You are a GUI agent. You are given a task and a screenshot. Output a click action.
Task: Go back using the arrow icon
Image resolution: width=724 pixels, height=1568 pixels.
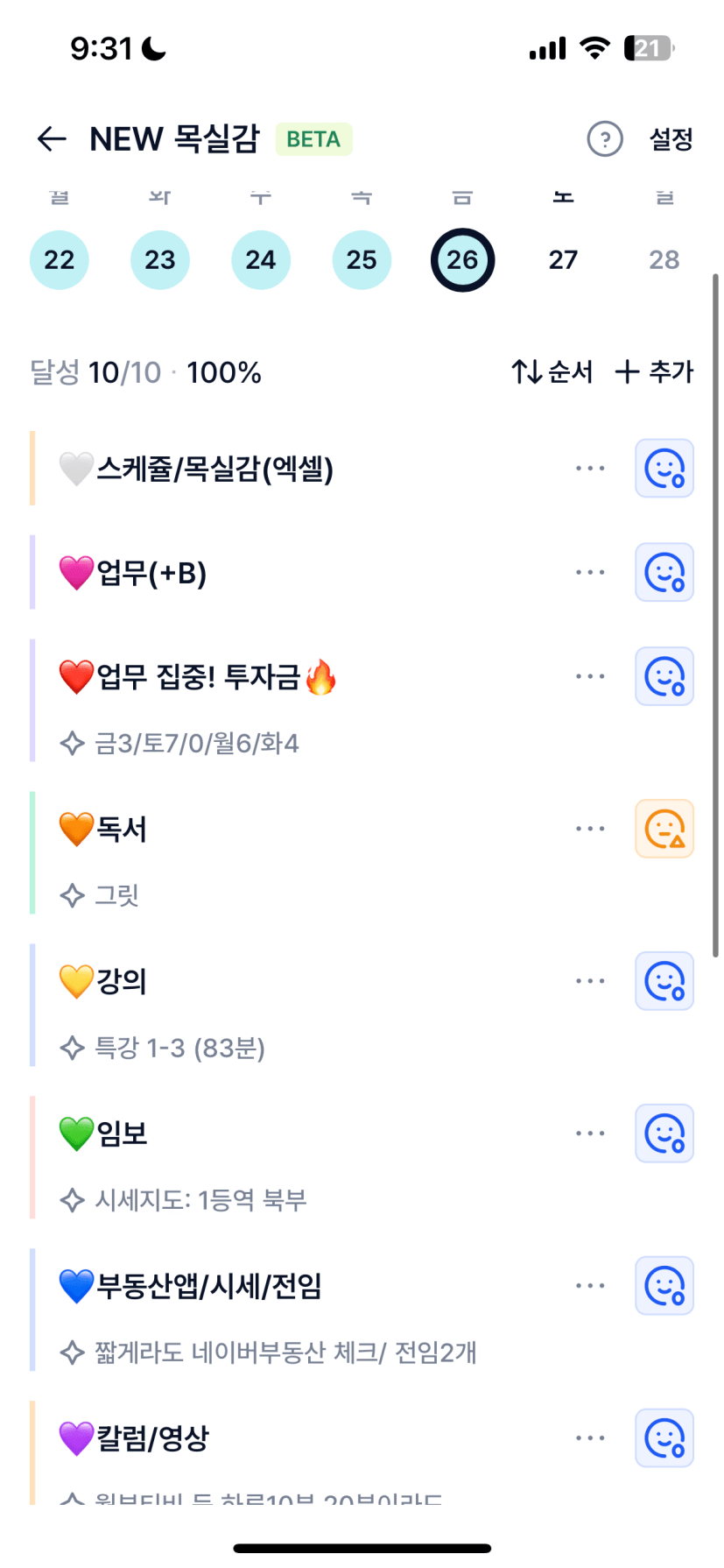52,138
